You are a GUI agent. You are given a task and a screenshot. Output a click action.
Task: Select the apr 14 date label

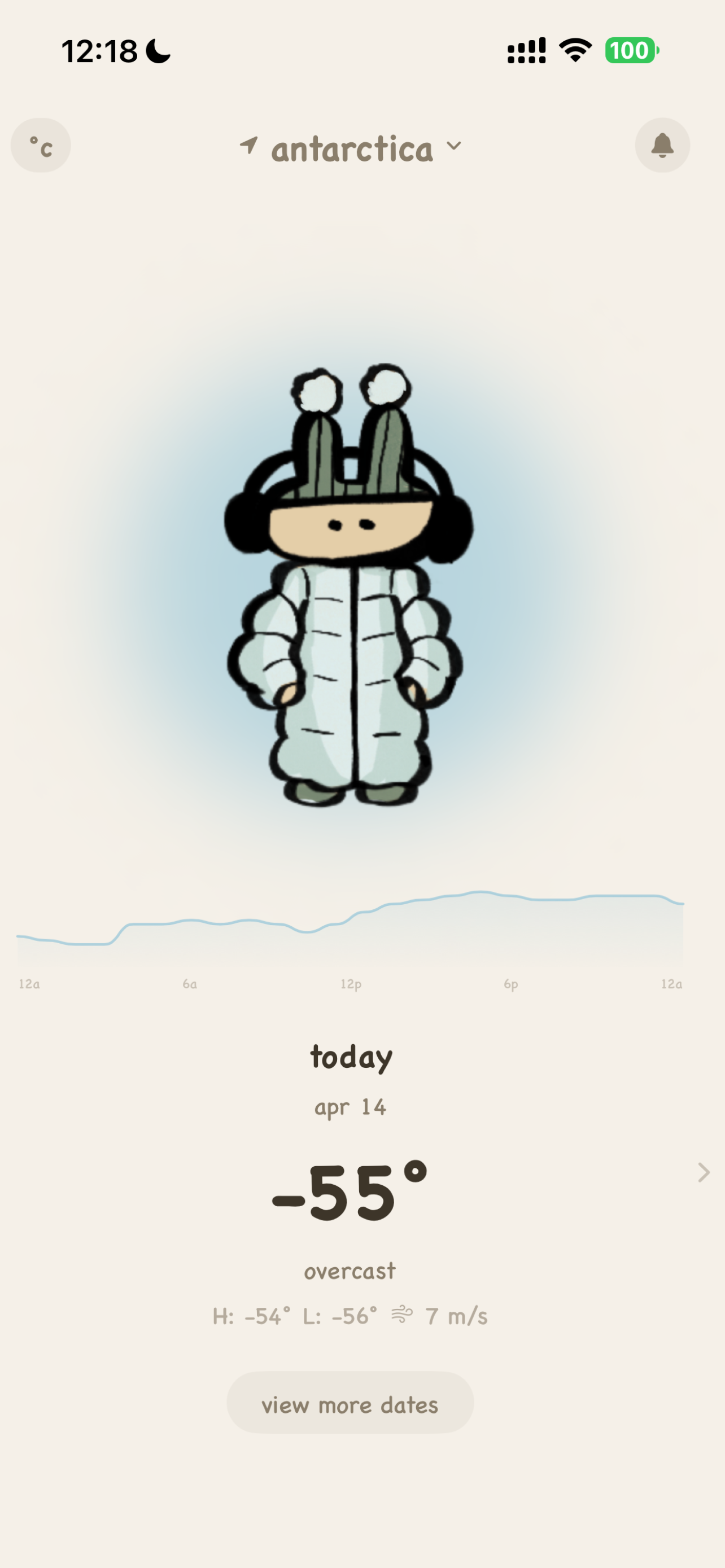(351, 1107)
